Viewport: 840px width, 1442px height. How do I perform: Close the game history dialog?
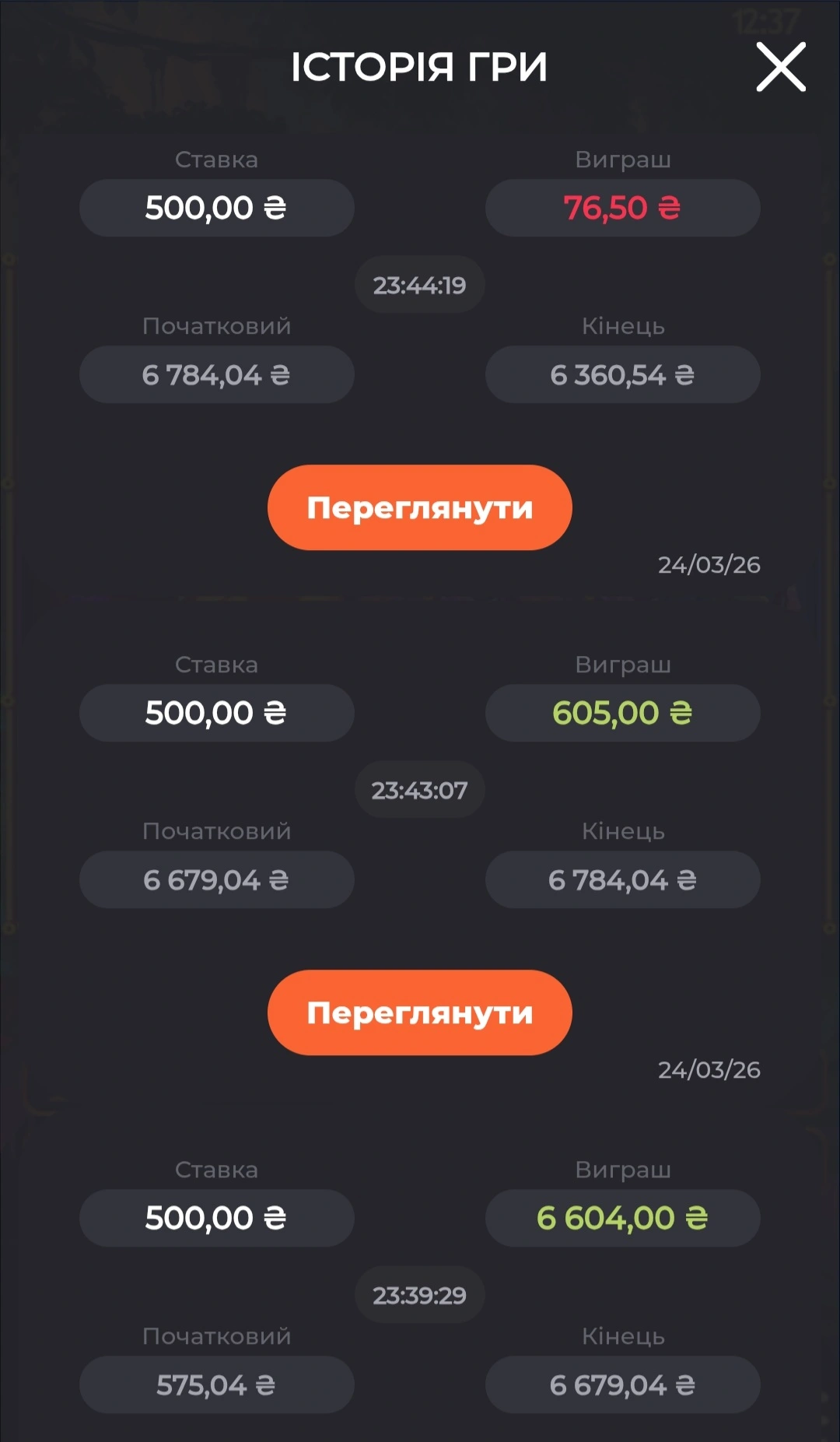coord(781,67)
